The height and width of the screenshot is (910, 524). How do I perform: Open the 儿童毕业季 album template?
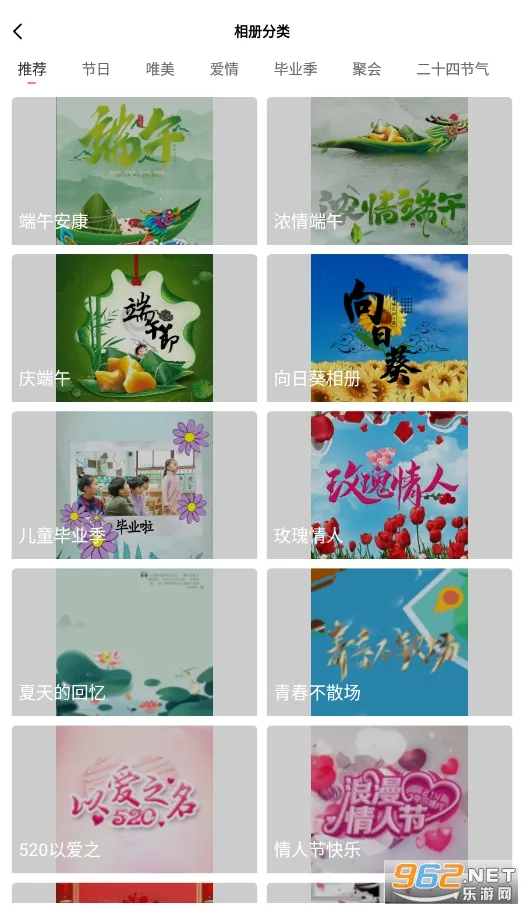pyautogui.click(x=134, y=485)
